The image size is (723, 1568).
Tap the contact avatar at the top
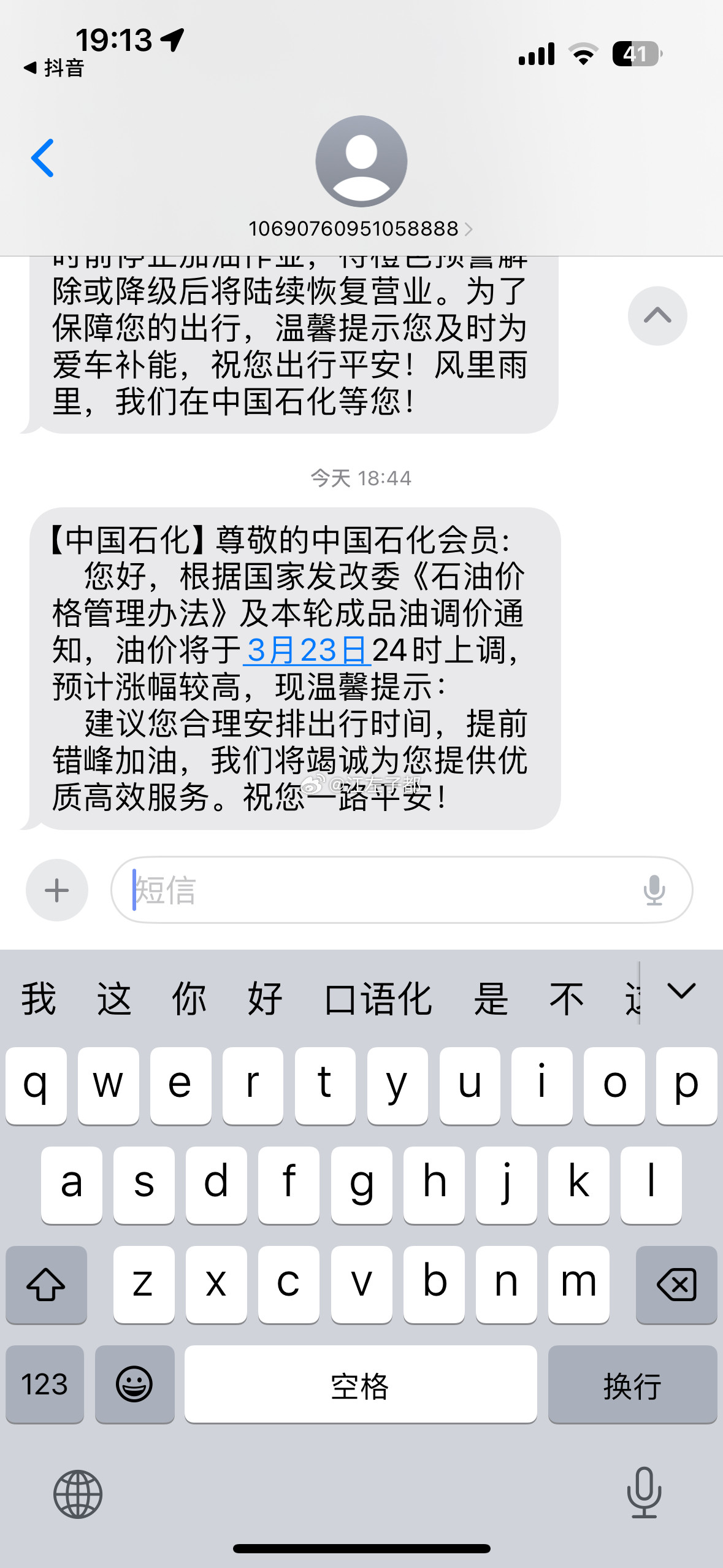click(361, 161)
